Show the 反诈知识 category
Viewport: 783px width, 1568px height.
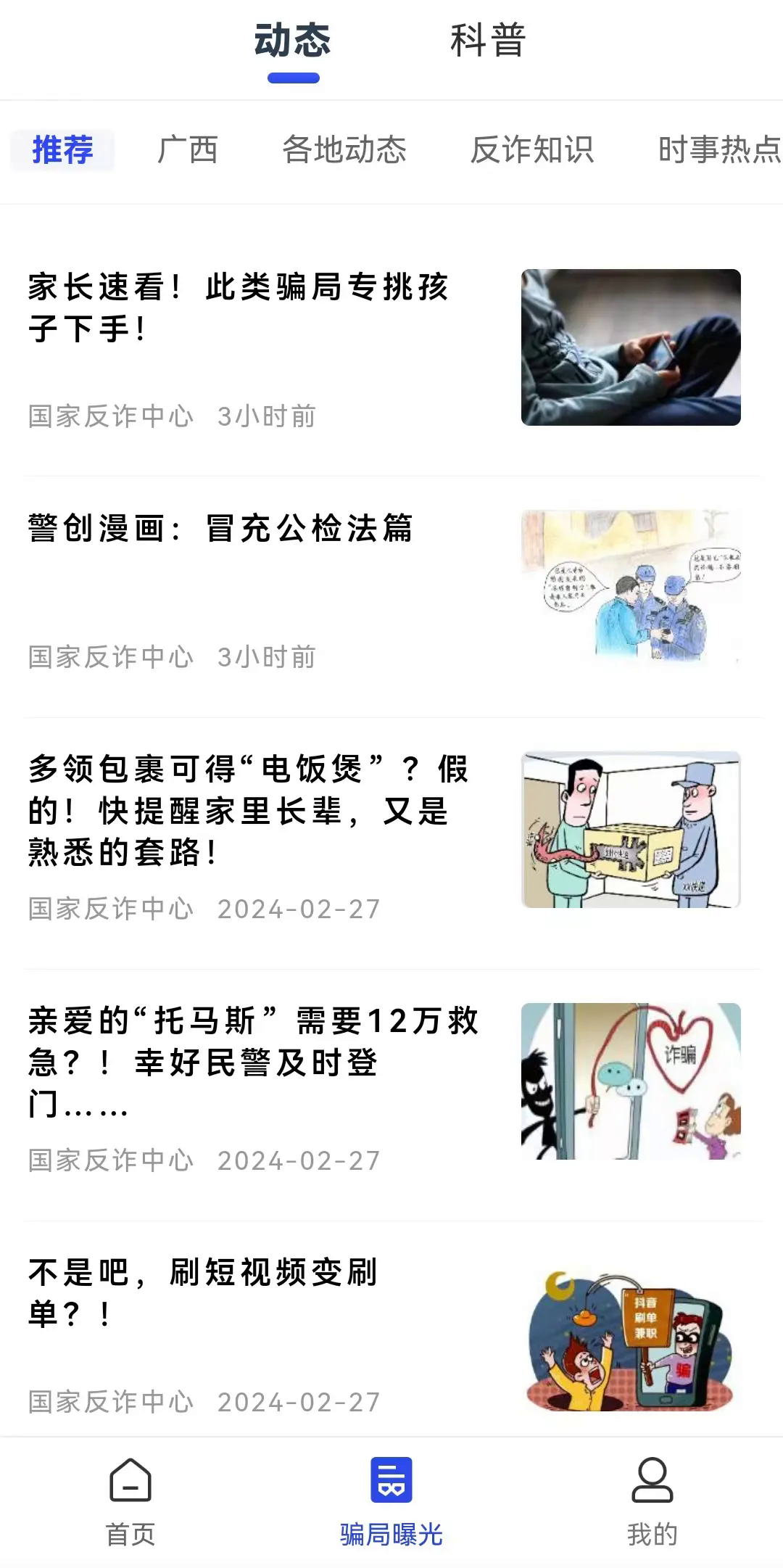click(x=531, y=150)
